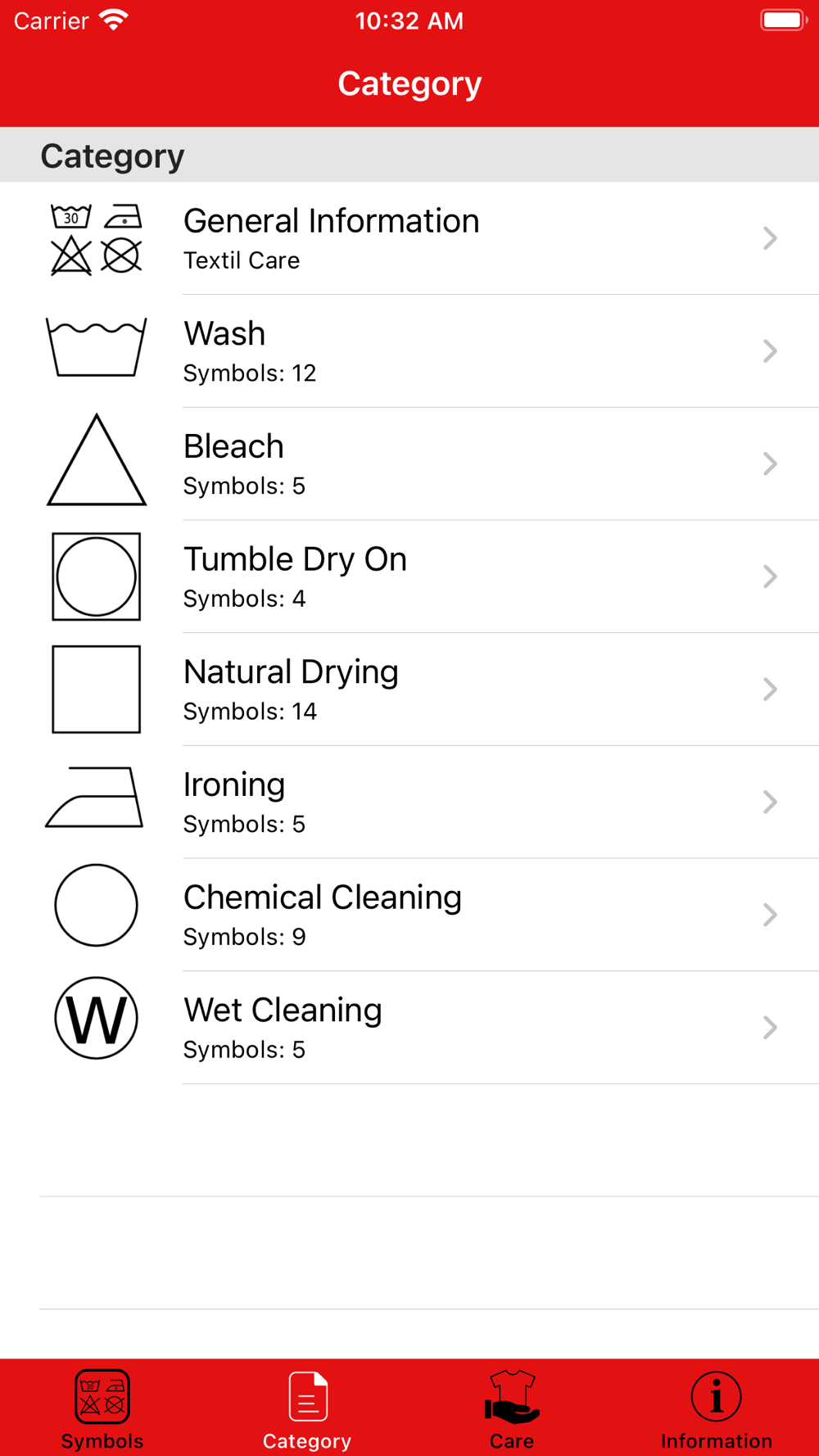
Task: Open the Wash symbols category
Action: coord(409,351)
